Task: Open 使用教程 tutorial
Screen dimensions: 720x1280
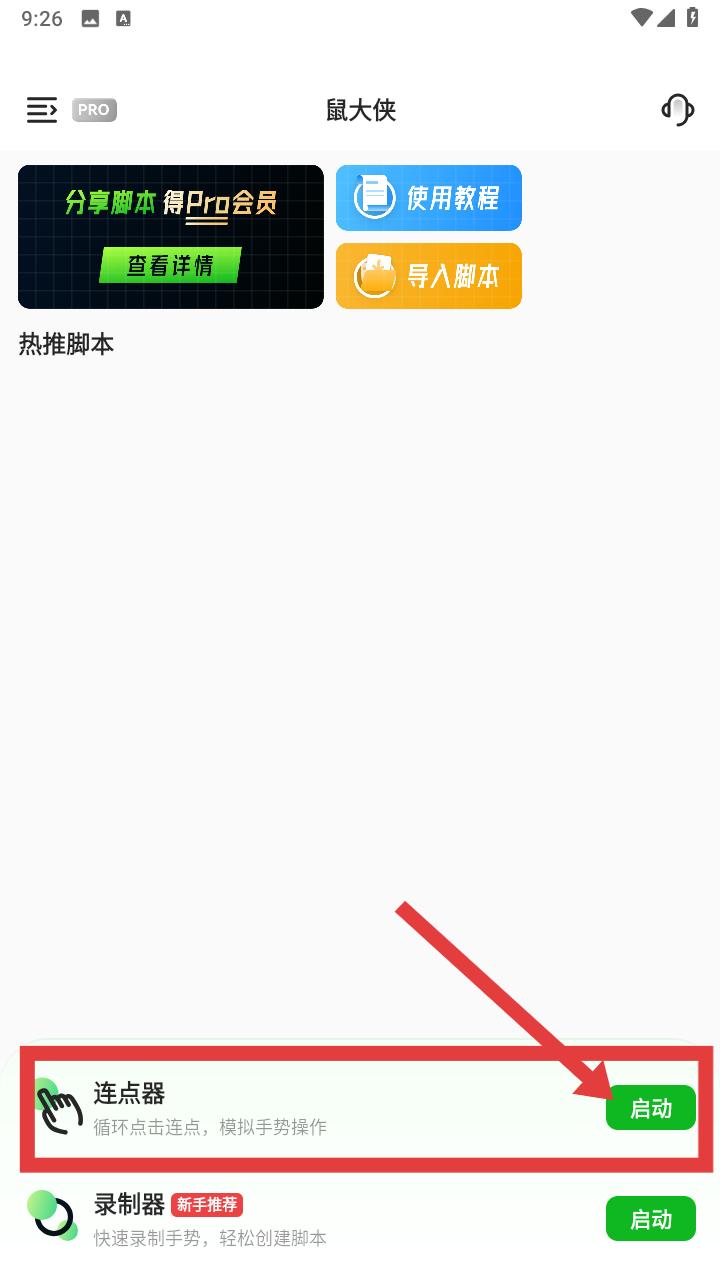Action: [429, 198]
